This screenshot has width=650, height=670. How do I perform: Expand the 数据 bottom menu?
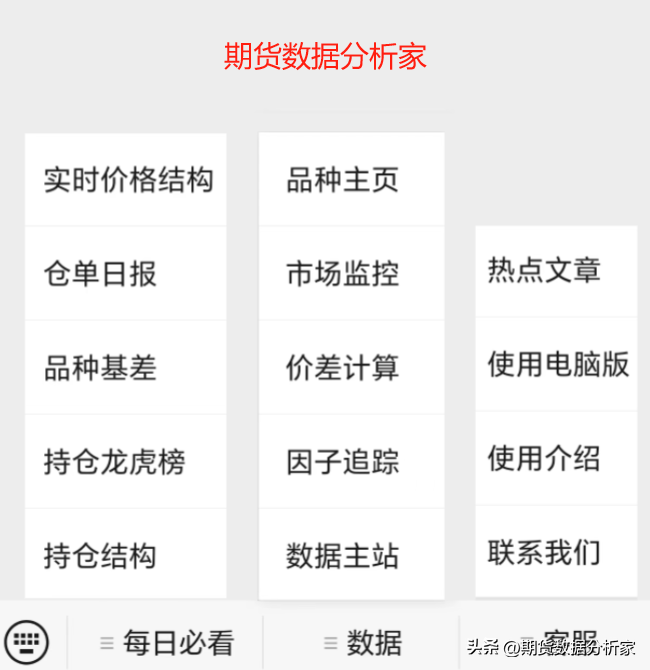[x=362, y=642]
